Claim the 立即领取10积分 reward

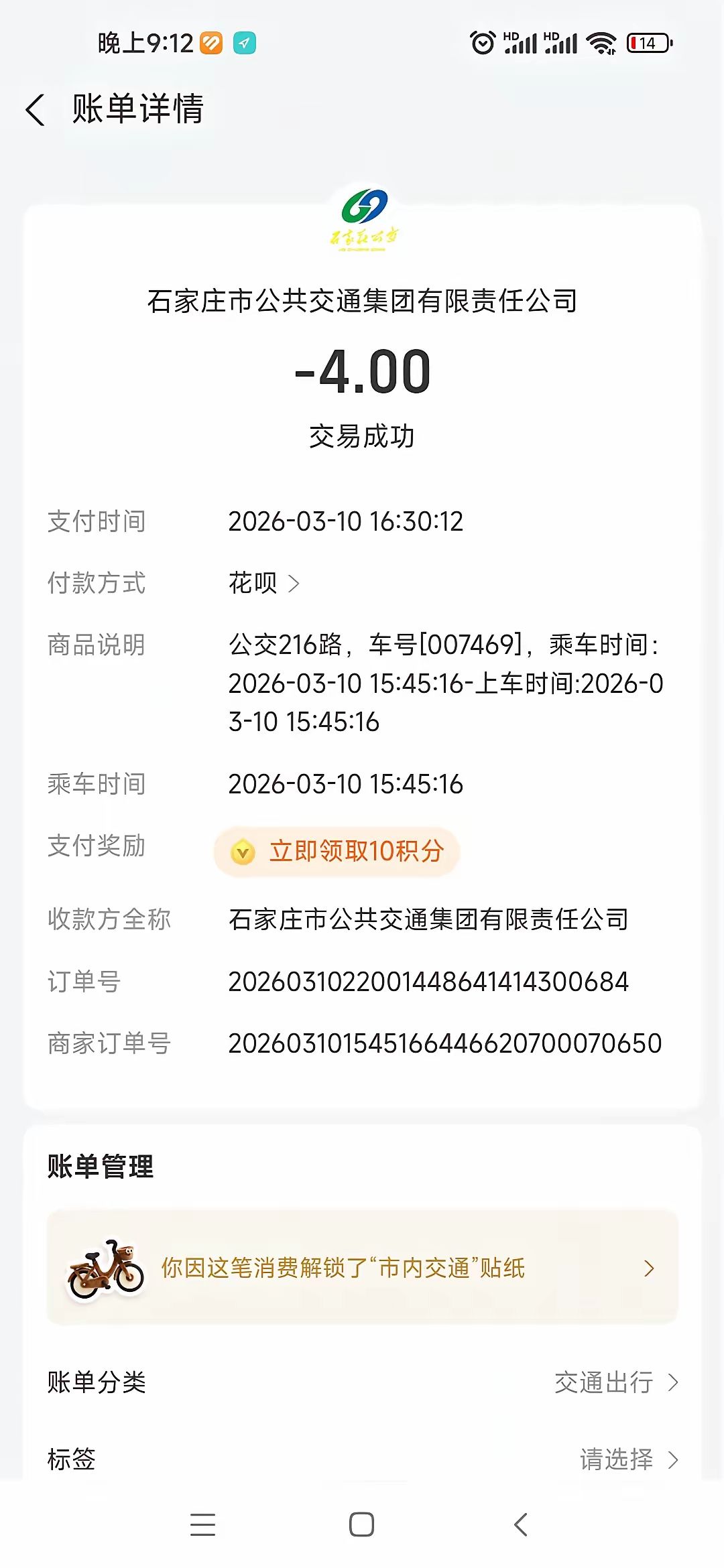pyautogui.click(x=337, y=852)
